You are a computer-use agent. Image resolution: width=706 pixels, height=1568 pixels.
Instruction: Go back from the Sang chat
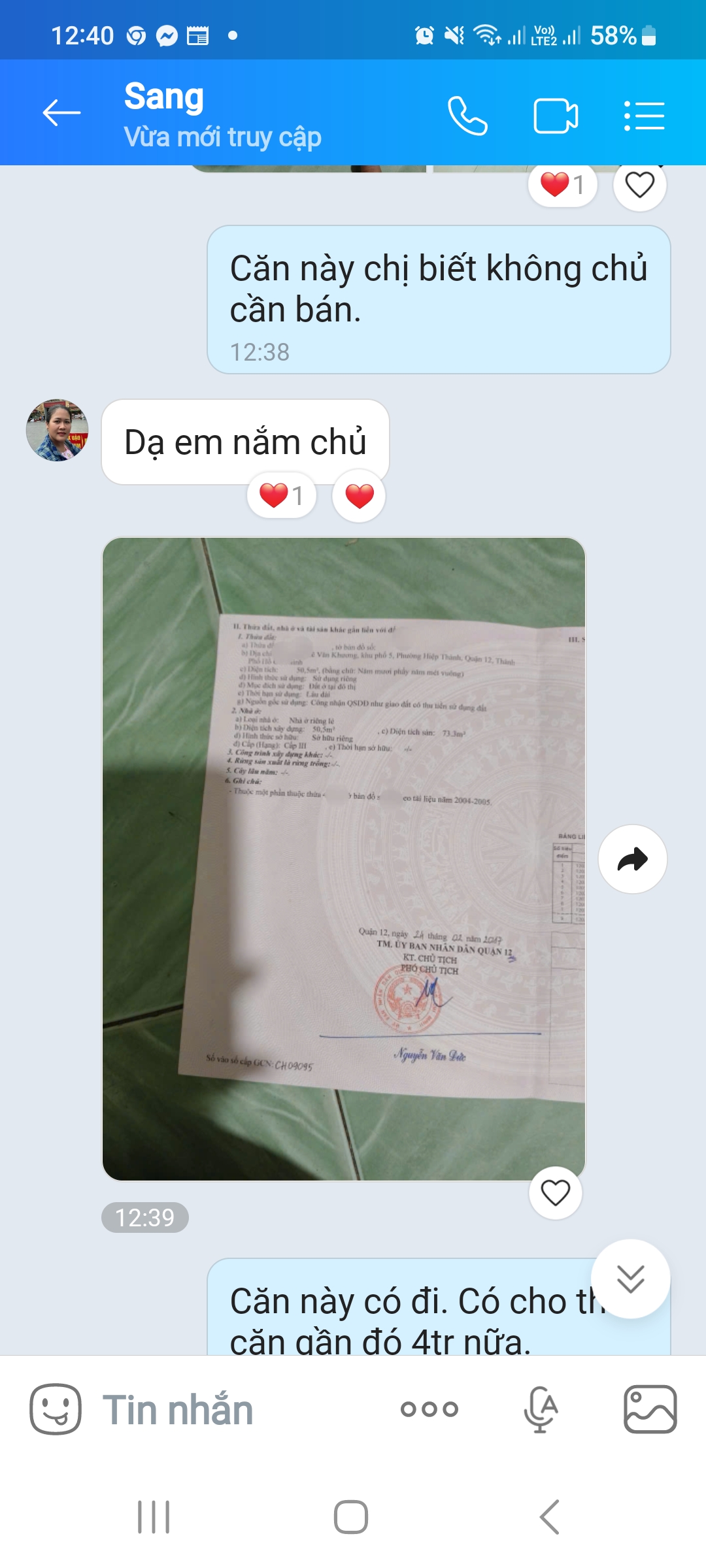click(61, 113)
